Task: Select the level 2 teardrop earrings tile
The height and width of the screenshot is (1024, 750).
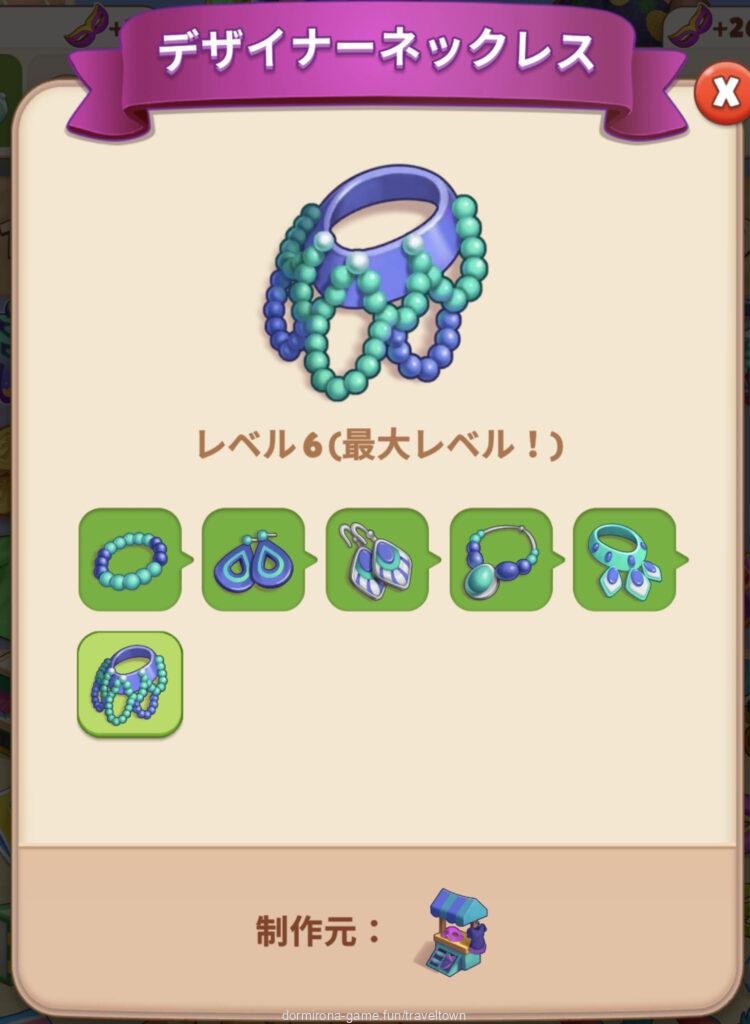Action: [253, 560]
